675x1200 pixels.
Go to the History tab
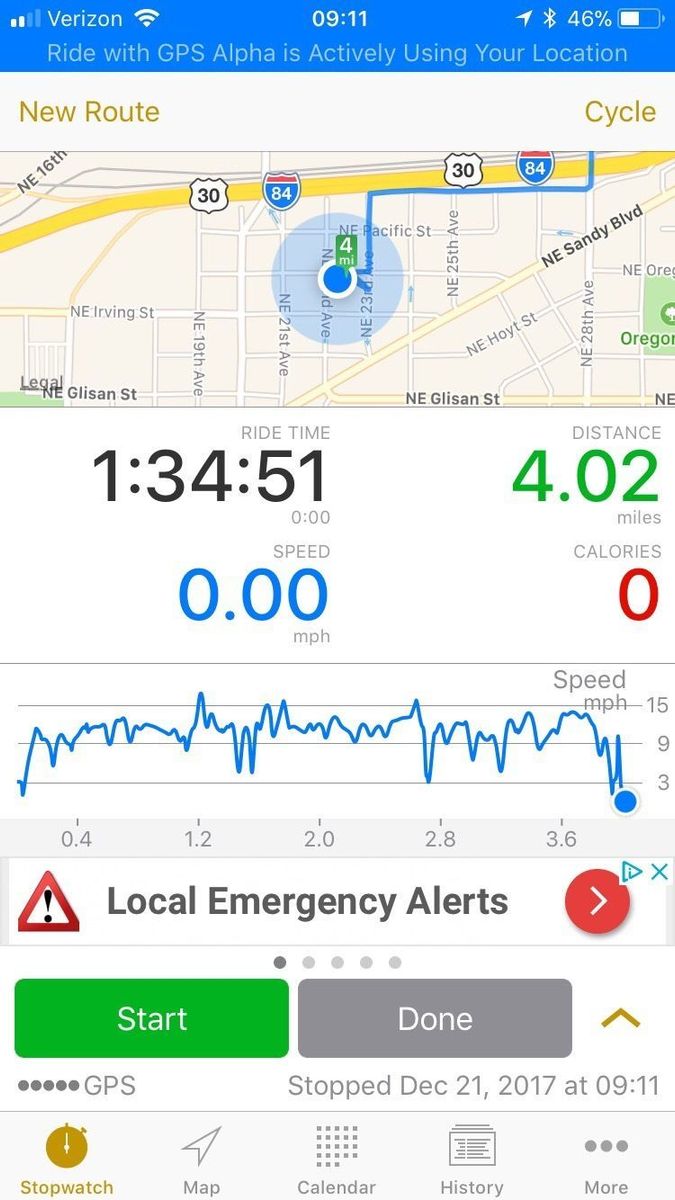coord(471,1160)
